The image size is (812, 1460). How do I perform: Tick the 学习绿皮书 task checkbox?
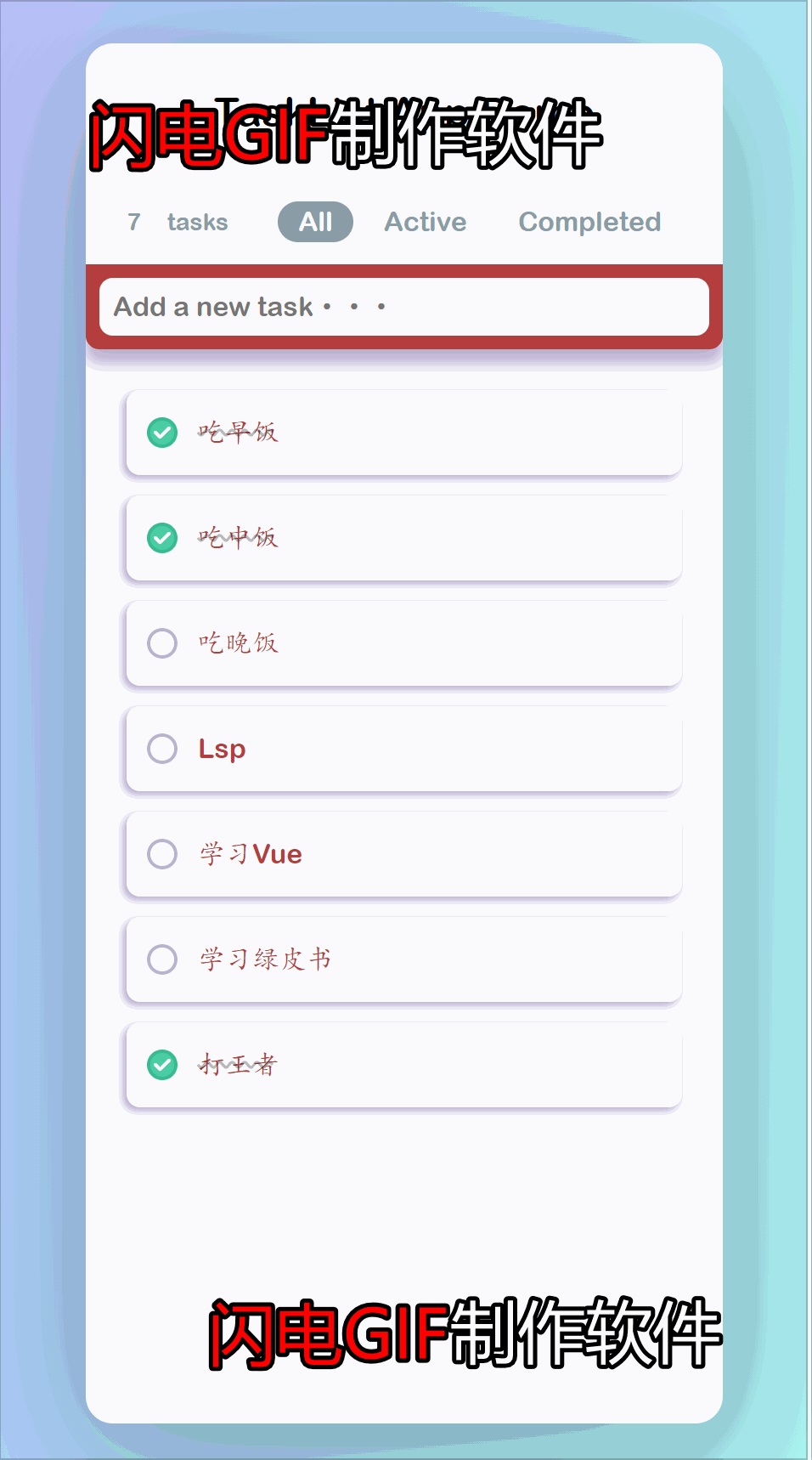pyautogui.click(x=161, y=959)
